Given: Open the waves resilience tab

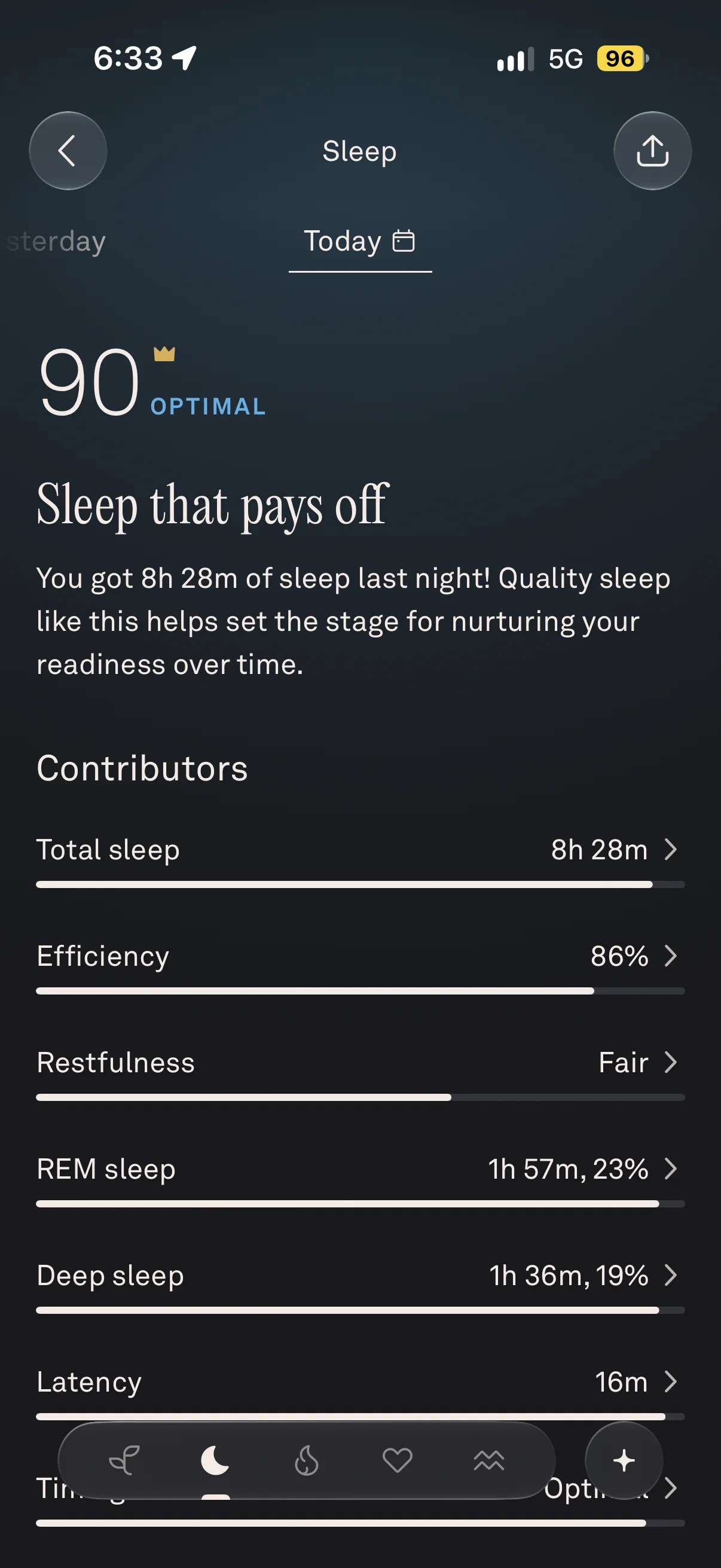Looking at the screenshot, I should [488, 1460].
